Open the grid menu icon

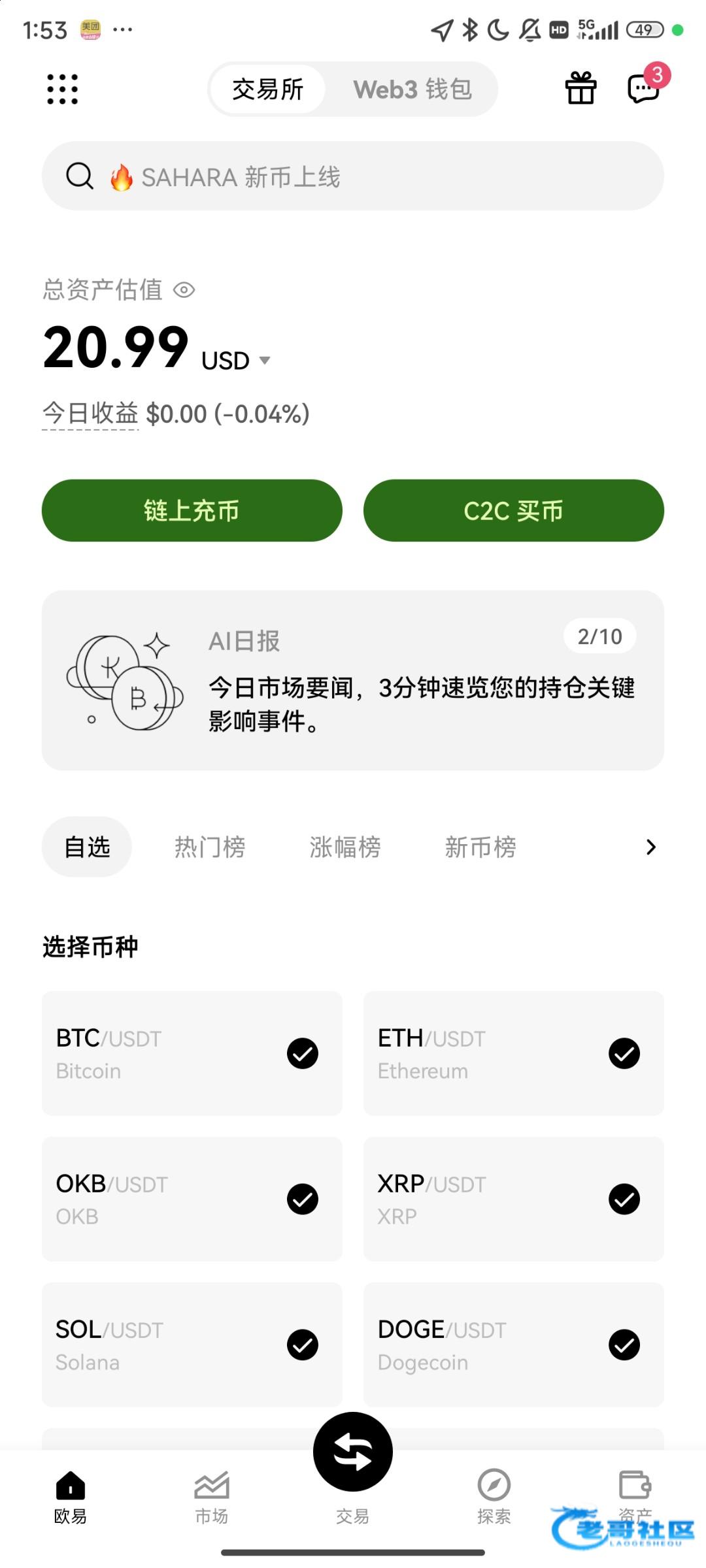pos(63,89)
